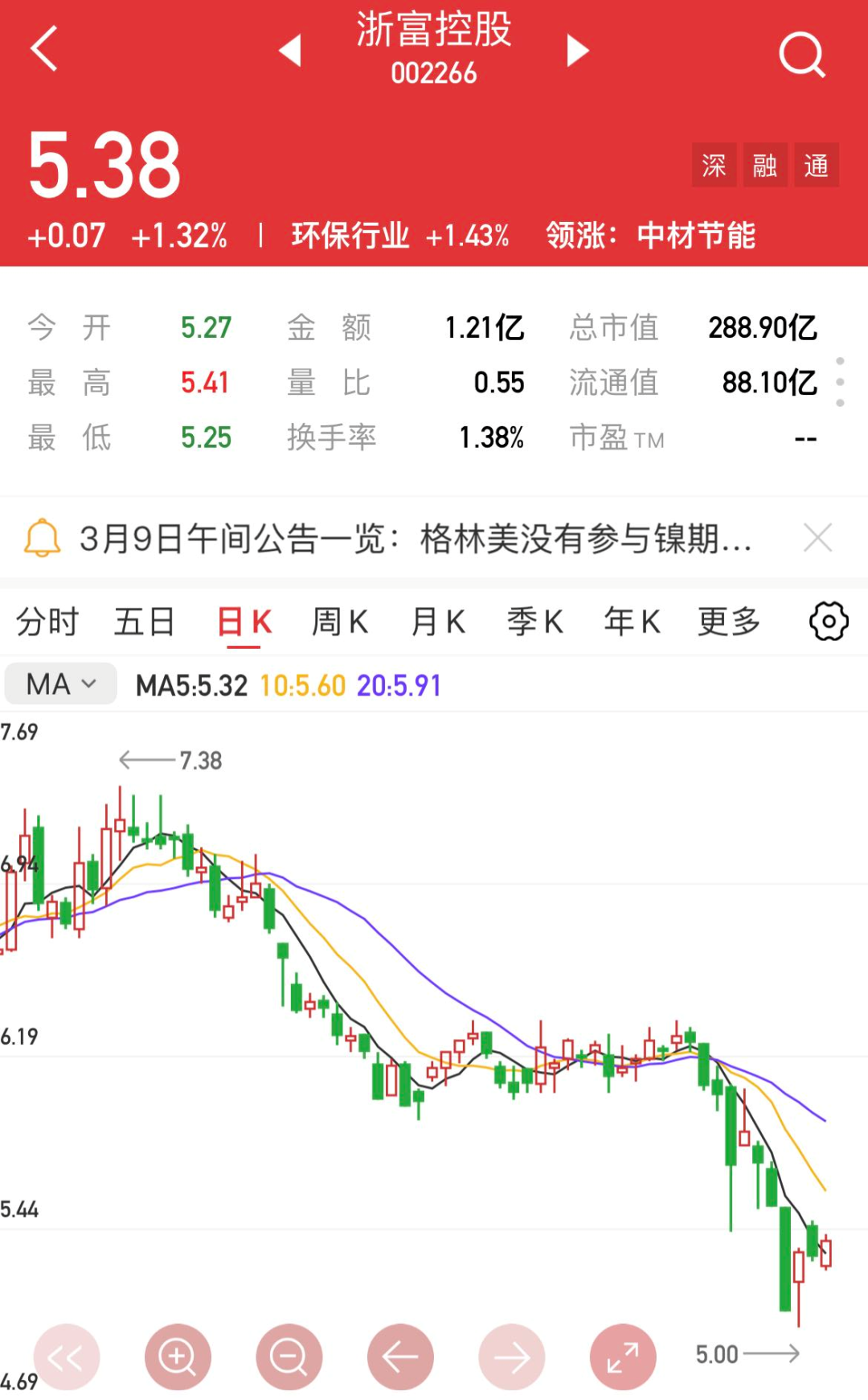Zoom out of the K-line chart

coord(289,1357)
